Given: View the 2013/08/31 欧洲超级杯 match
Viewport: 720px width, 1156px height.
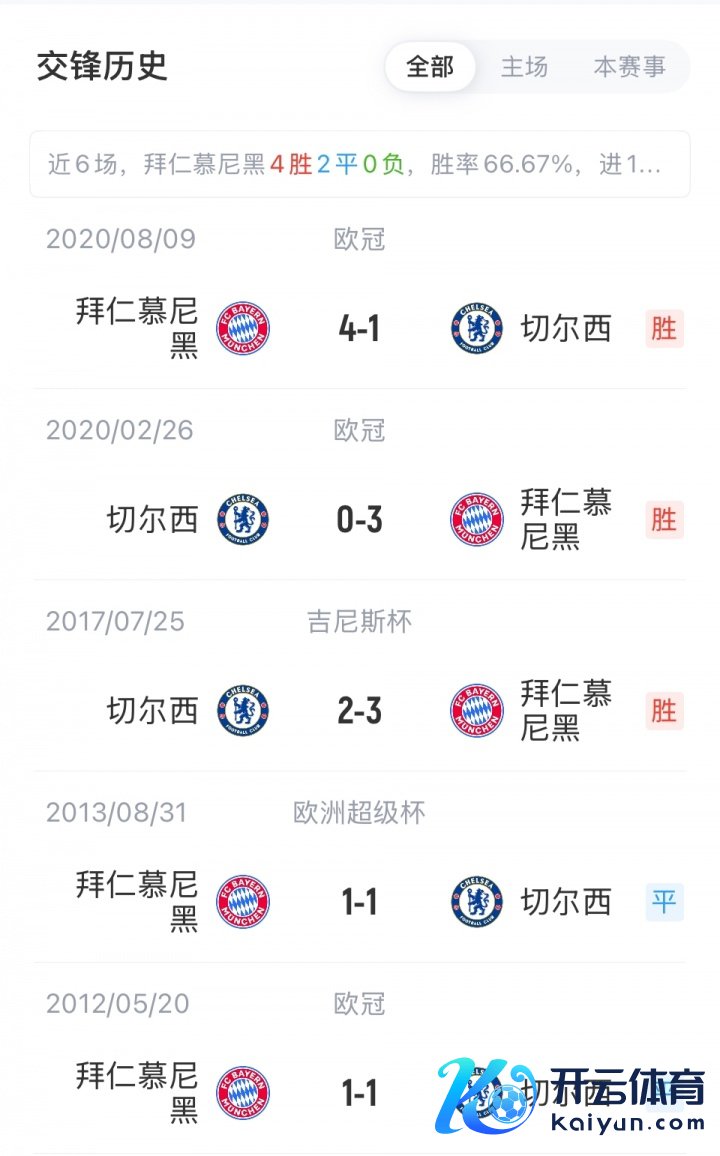Looking at the screenshot, I should click(x=360, y=903).
